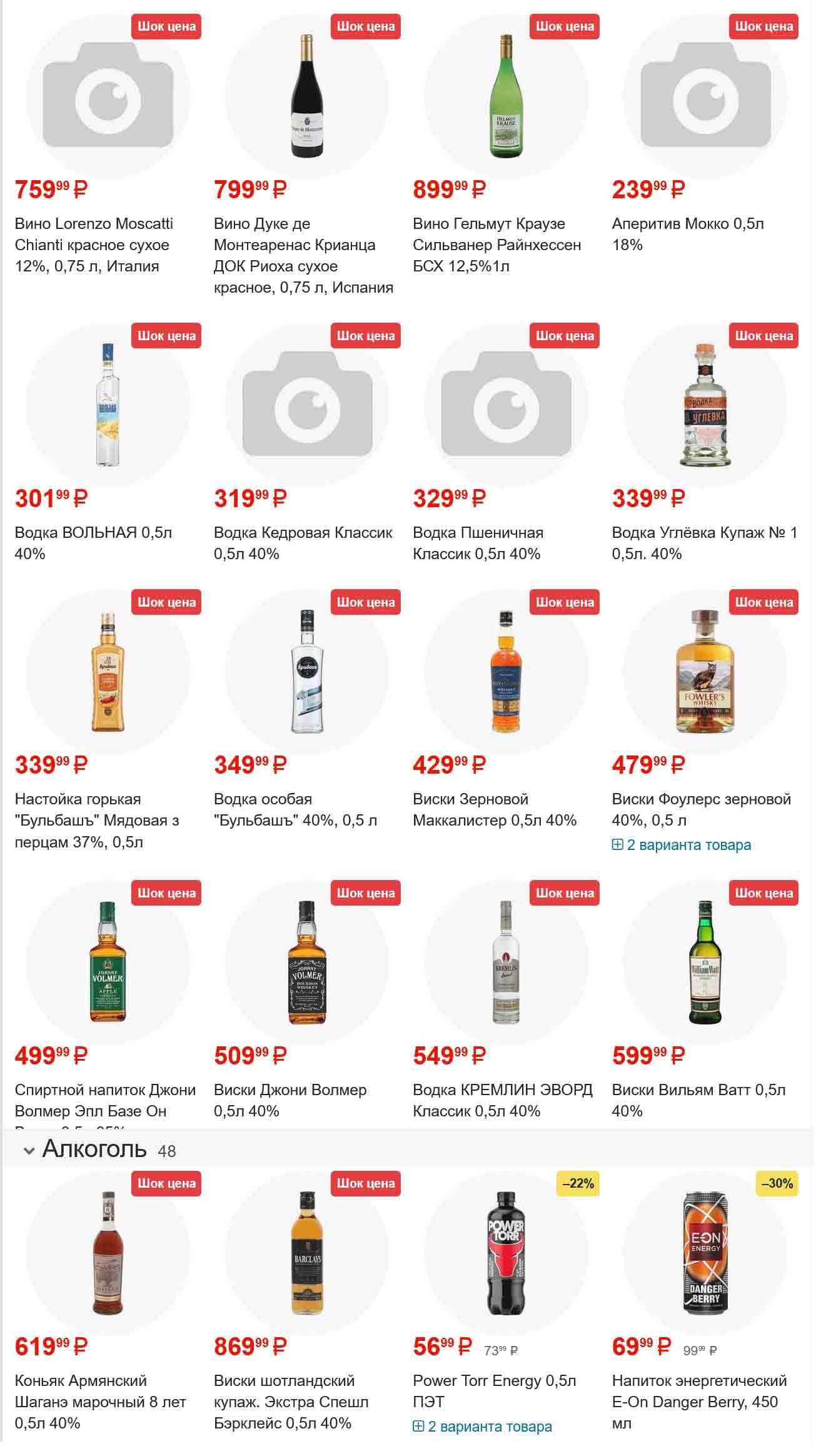This screenshot has height=1456, width=821.
Task: View Вино Гельмут Краузе Сильванер item
Action: 496,245
